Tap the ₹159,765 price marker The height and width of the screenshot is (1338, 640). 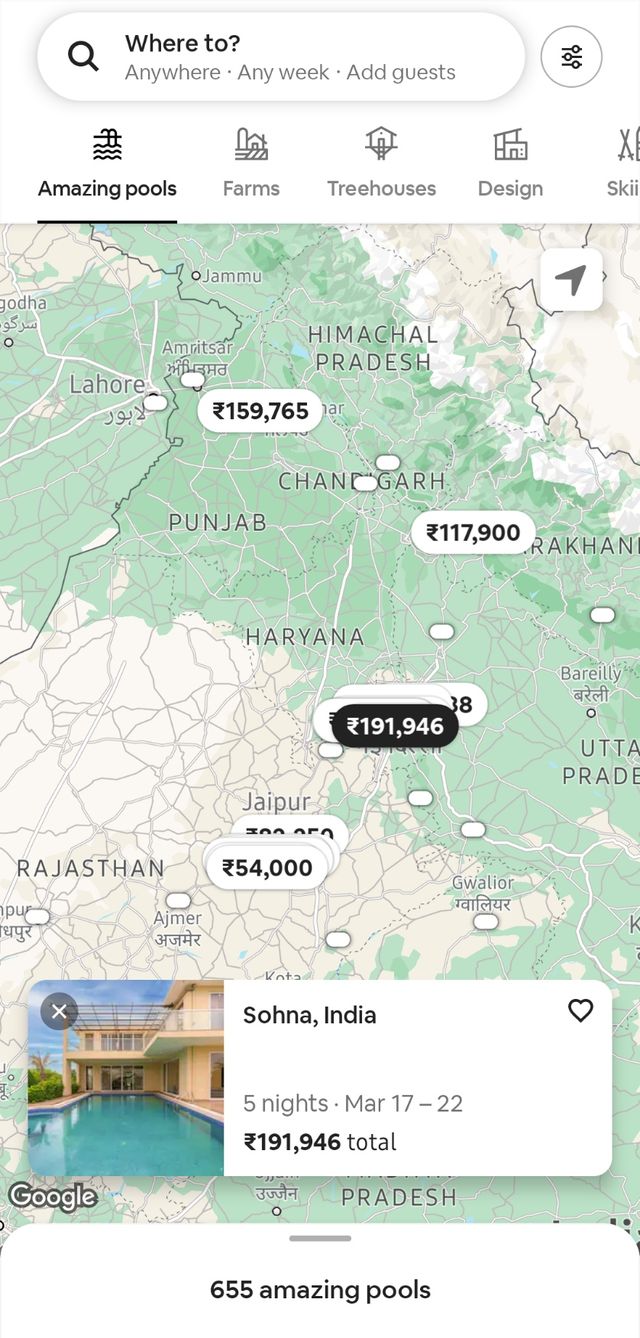coord(260,411)
